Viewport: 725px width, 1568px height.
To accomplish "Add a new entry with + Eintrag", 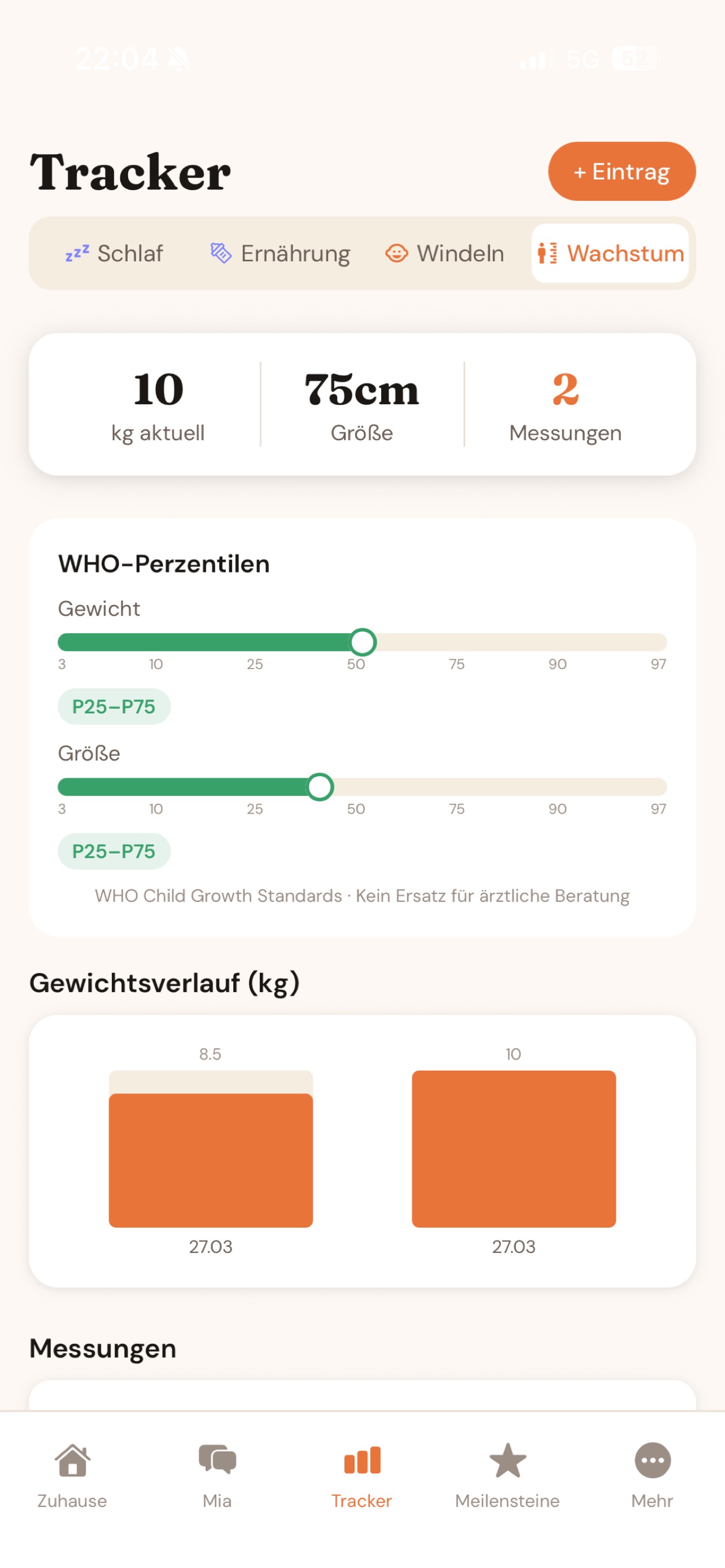I will pos(621,172).
